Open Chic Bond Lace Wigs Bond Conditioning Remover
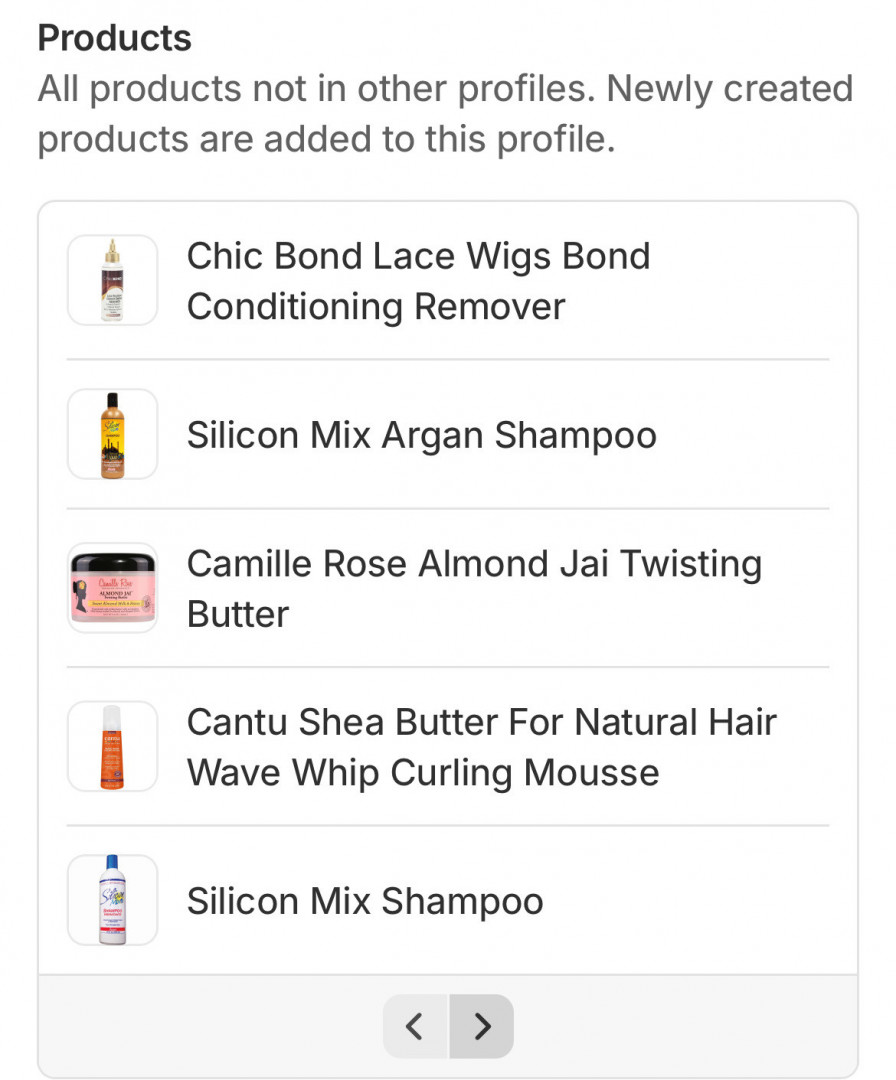This screenshot has width=896, height=1080. tap(418, 281)
